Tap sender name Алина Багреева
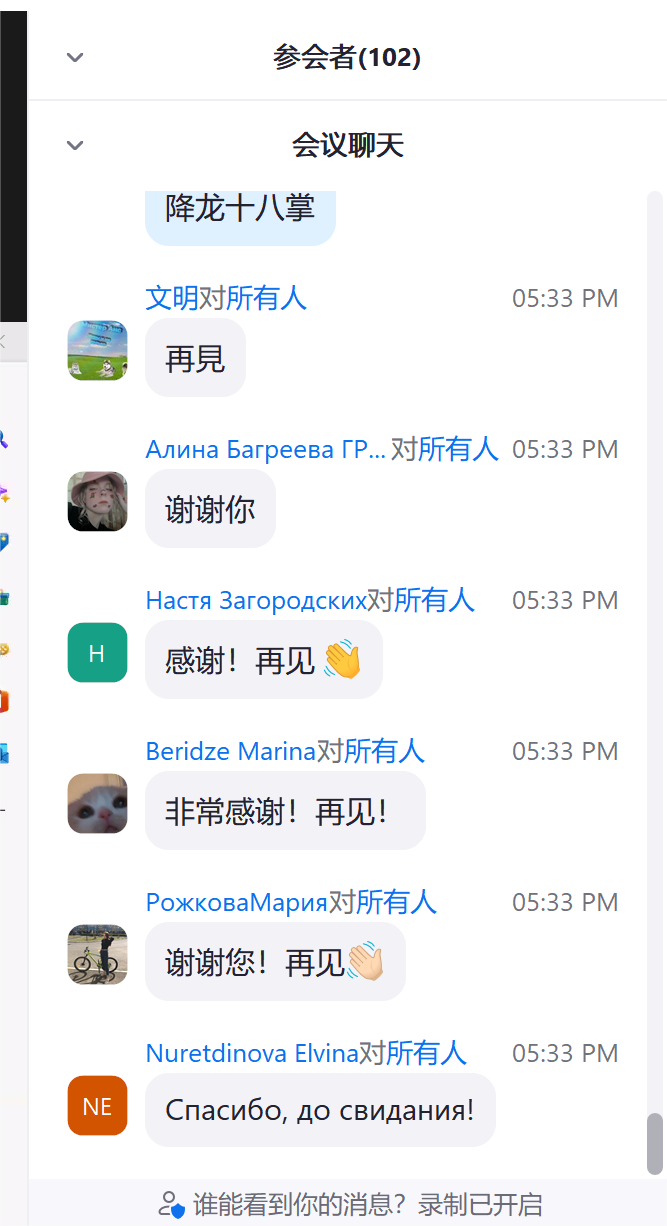This screenshot has height=1226, width=667. point(265,449)
